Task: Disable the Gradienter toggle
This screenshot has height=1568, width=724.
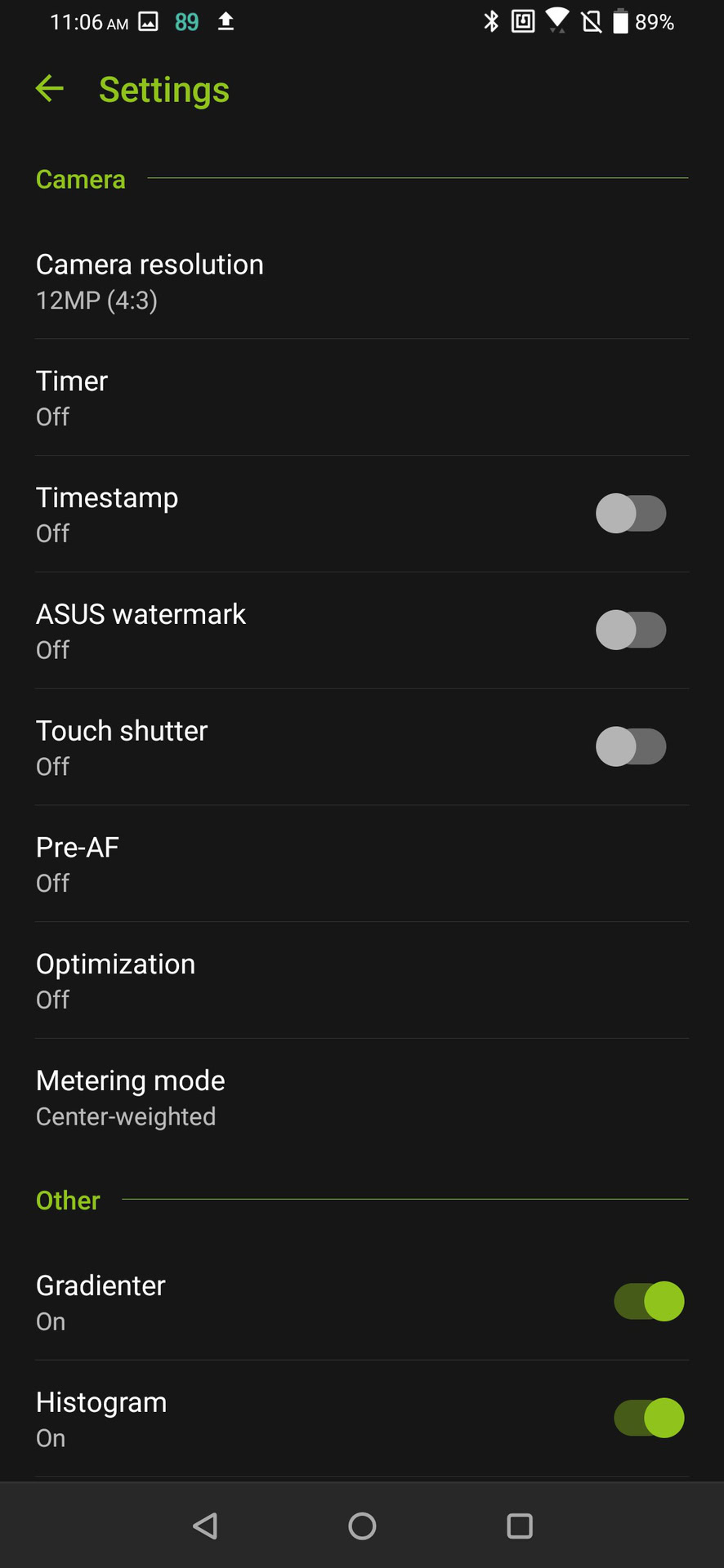Action: 649,1301
